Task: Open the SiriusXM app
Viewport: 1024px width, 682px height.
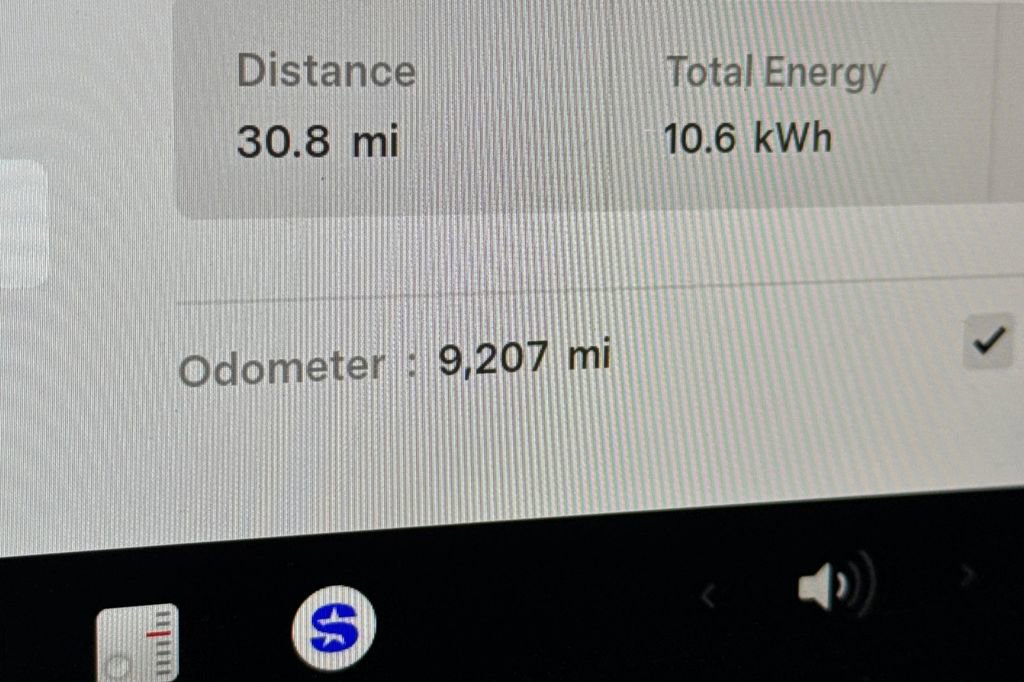Action: click(333, 629)
